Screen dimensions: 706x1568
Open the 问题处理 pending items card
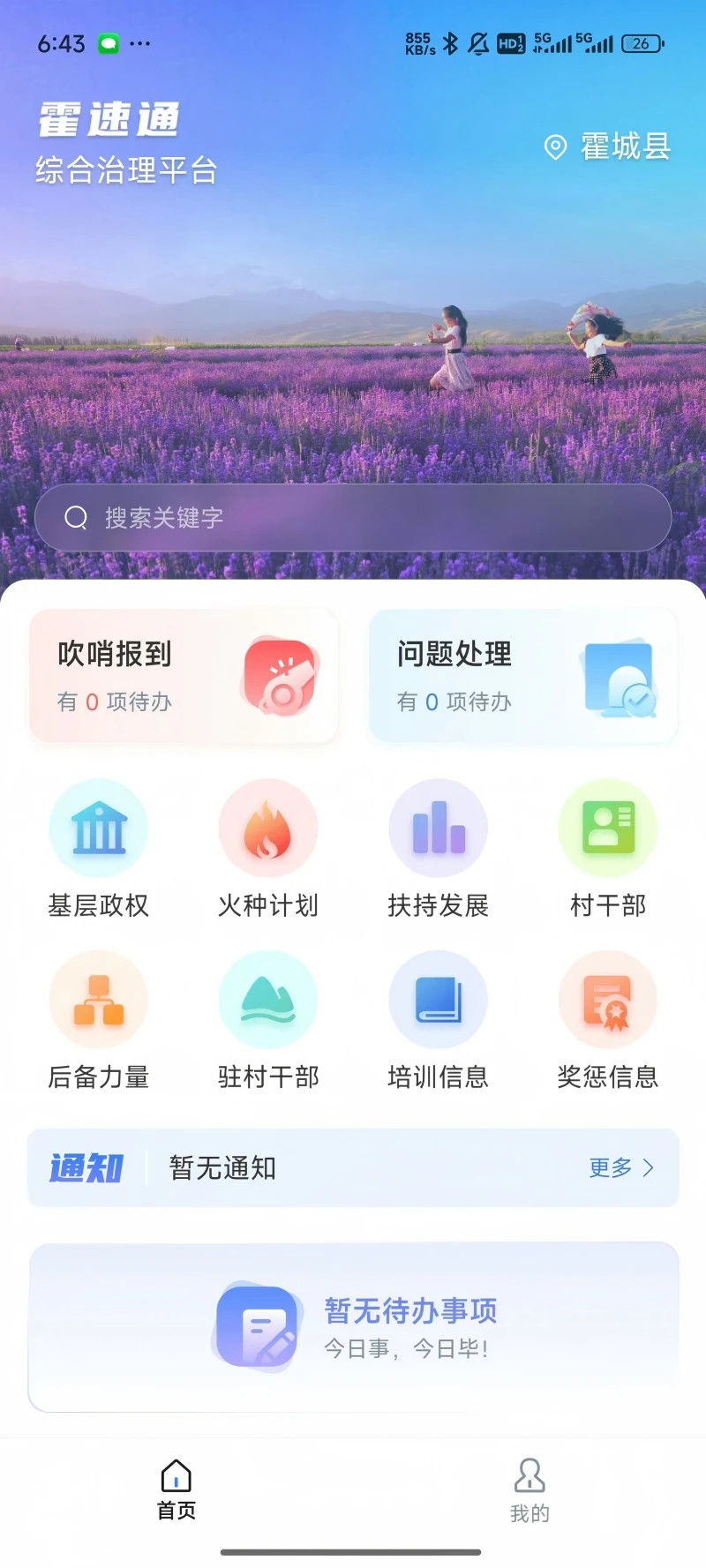tap(523, 676)
